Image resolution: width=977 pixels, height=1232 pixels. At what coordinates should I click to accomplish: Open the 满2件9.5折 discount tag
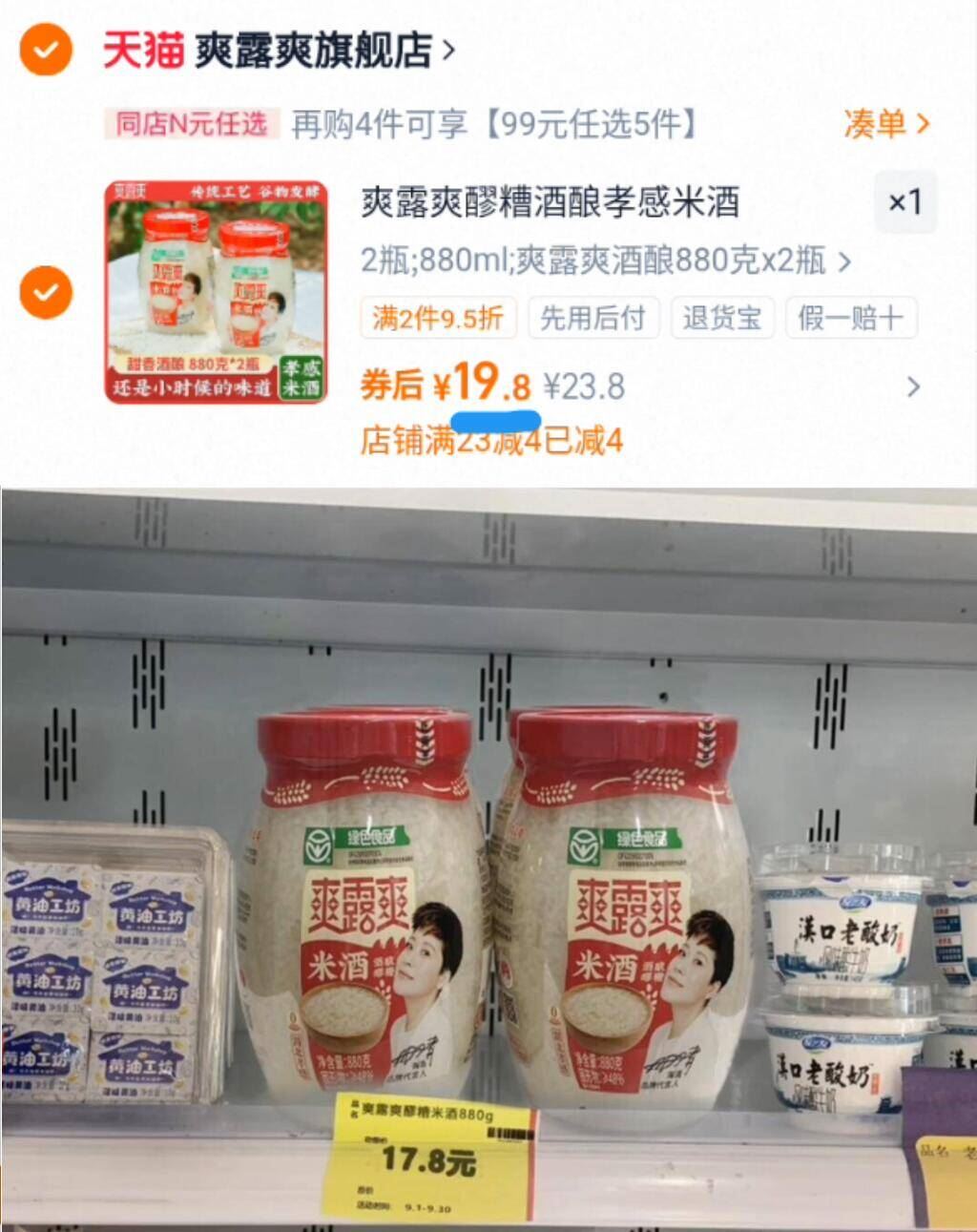[x=438, y=318]
